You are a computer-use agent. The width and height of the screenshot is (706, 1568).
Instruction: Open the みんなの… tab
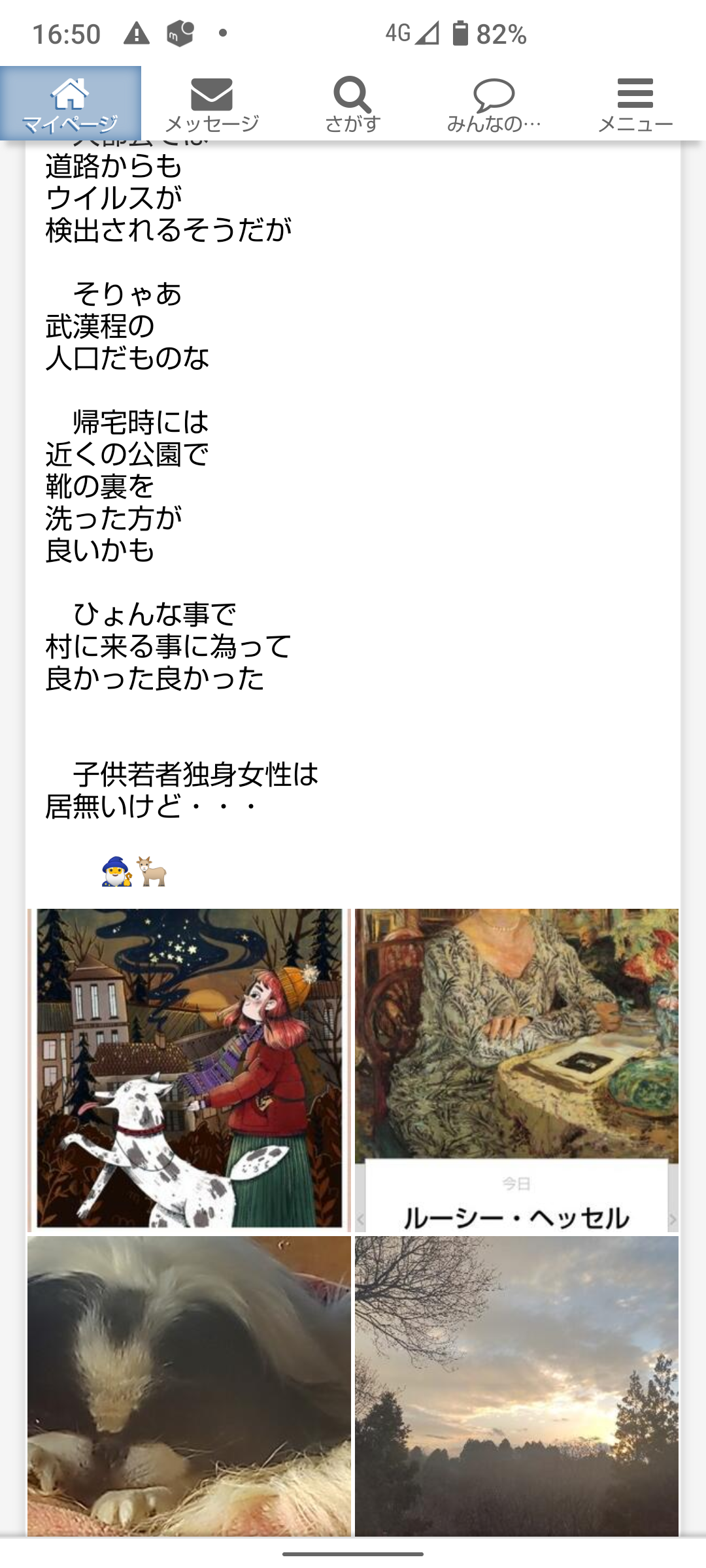tap(494, 103)
